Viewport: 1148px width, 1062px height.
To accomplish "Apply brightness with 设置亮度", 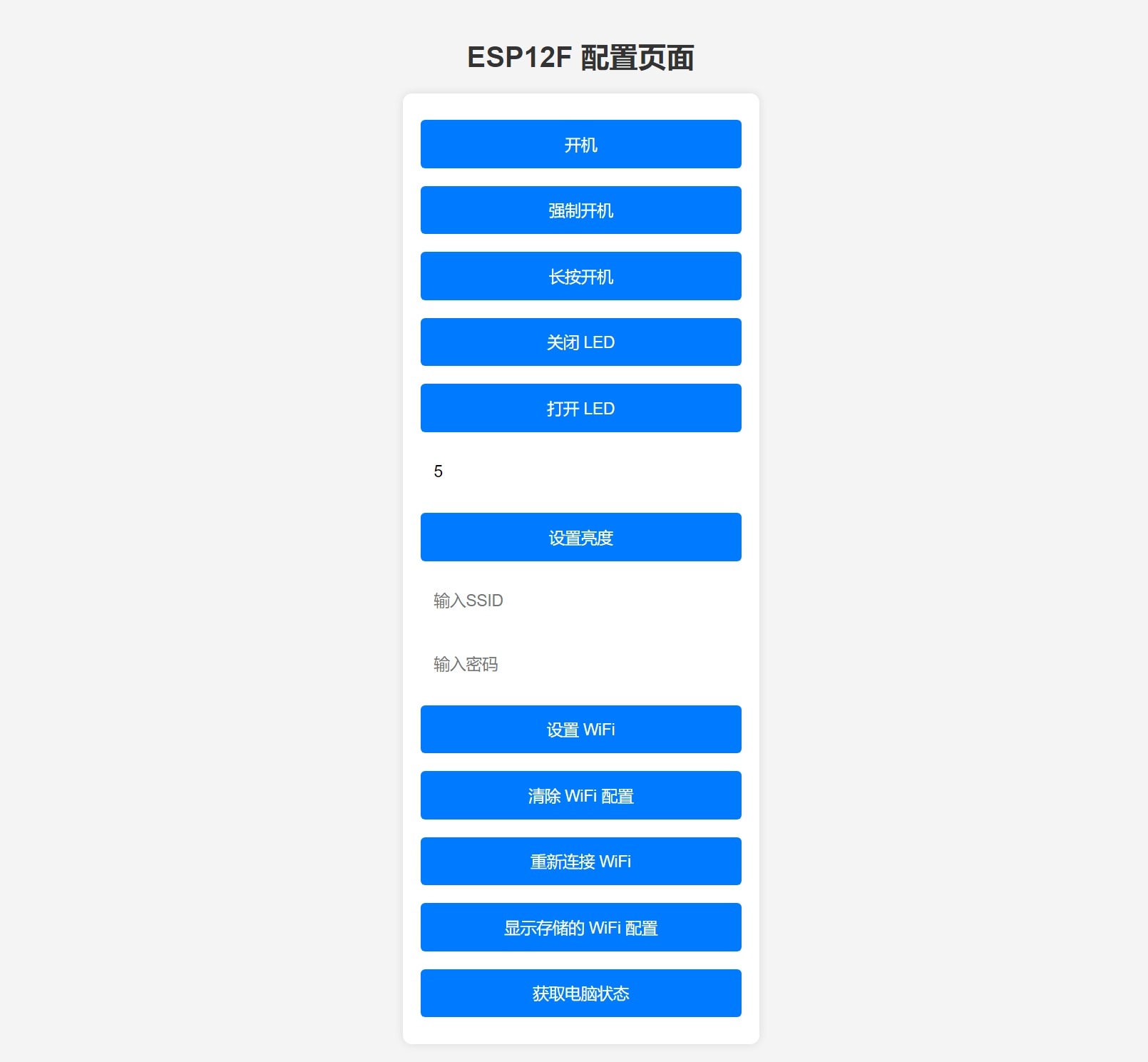I will (x=580, y=537).
